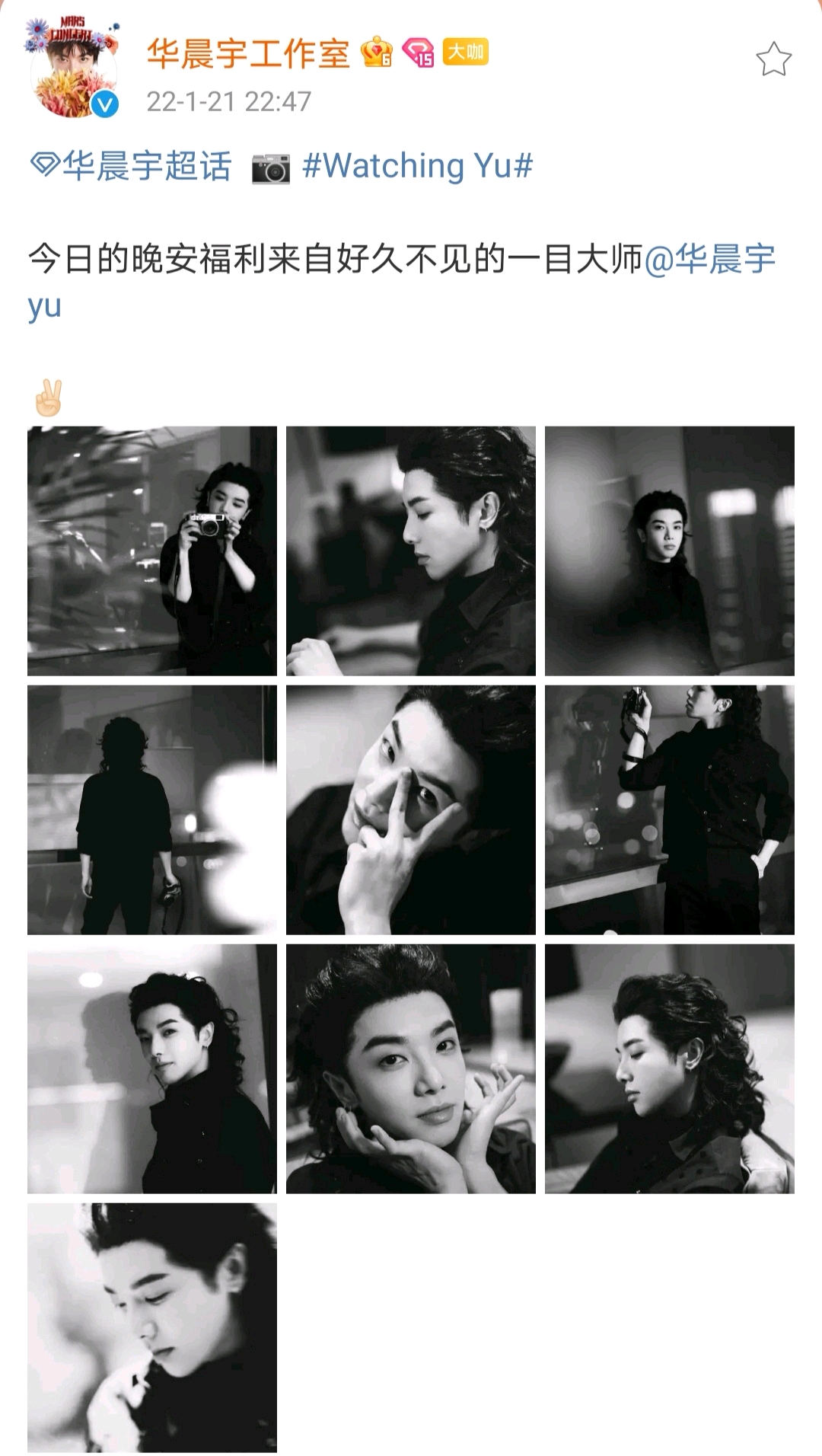
Task: Tap the star favorite icon
Action: tap(773, 59)
